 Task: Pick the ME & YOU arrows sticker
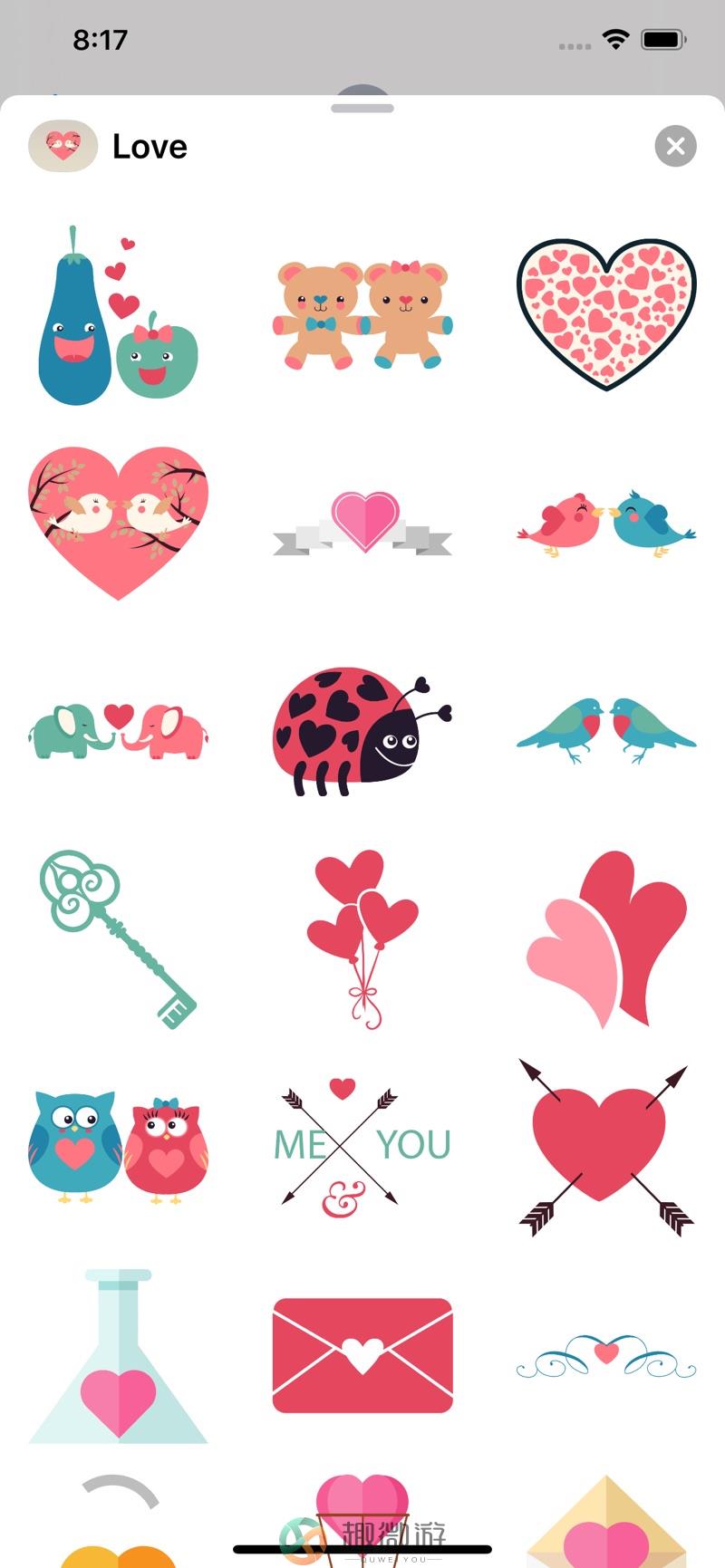(x=362, y=1147)
